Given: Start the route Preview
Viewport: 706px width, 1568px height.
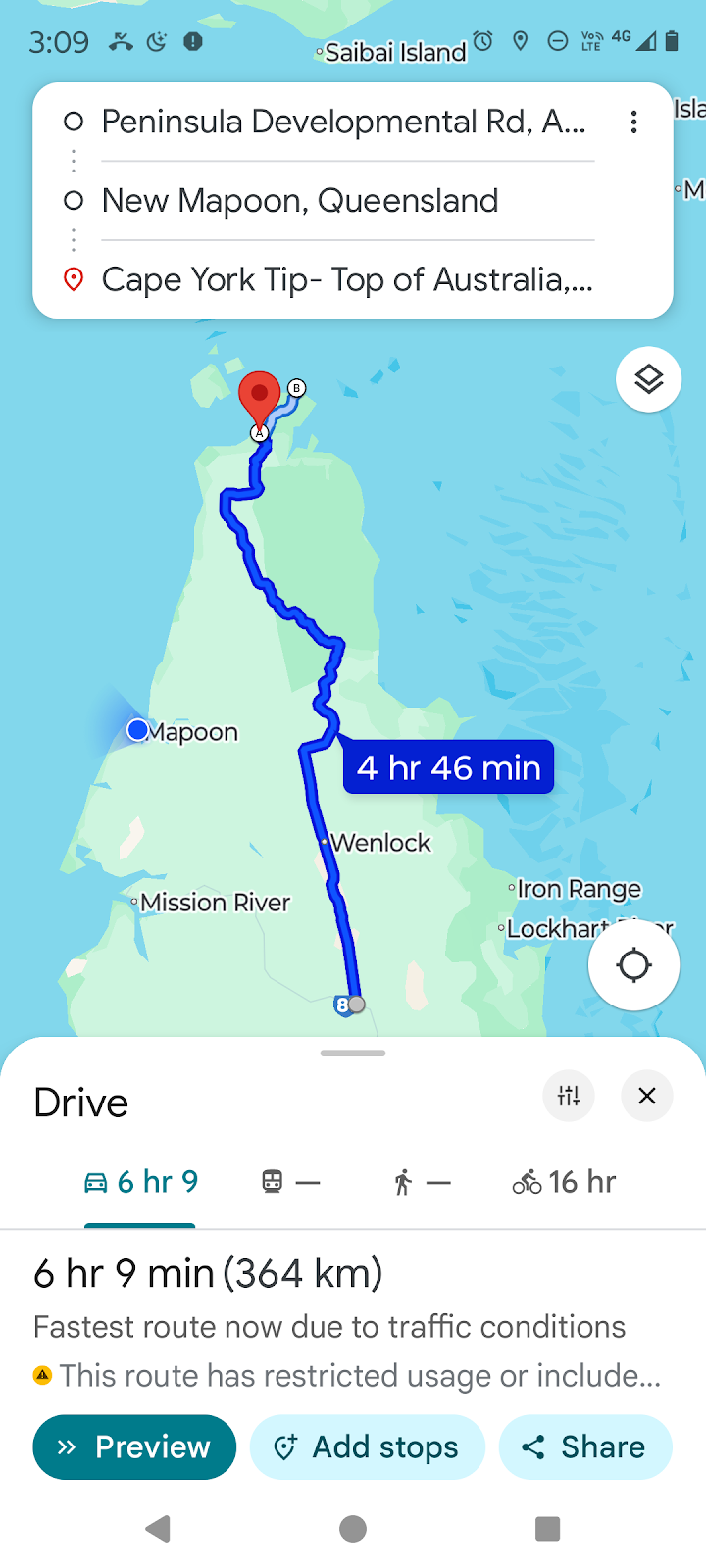Looking at the screenshot, I should tap(134, 1446).
